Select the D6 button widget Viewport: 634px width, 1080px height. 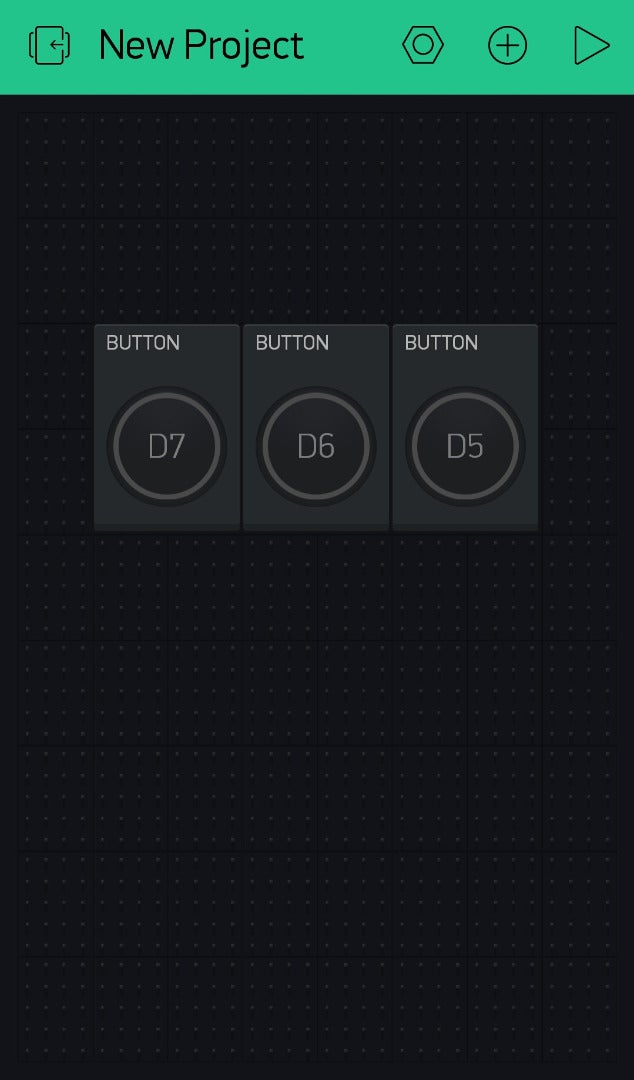(x=316, y=446)
